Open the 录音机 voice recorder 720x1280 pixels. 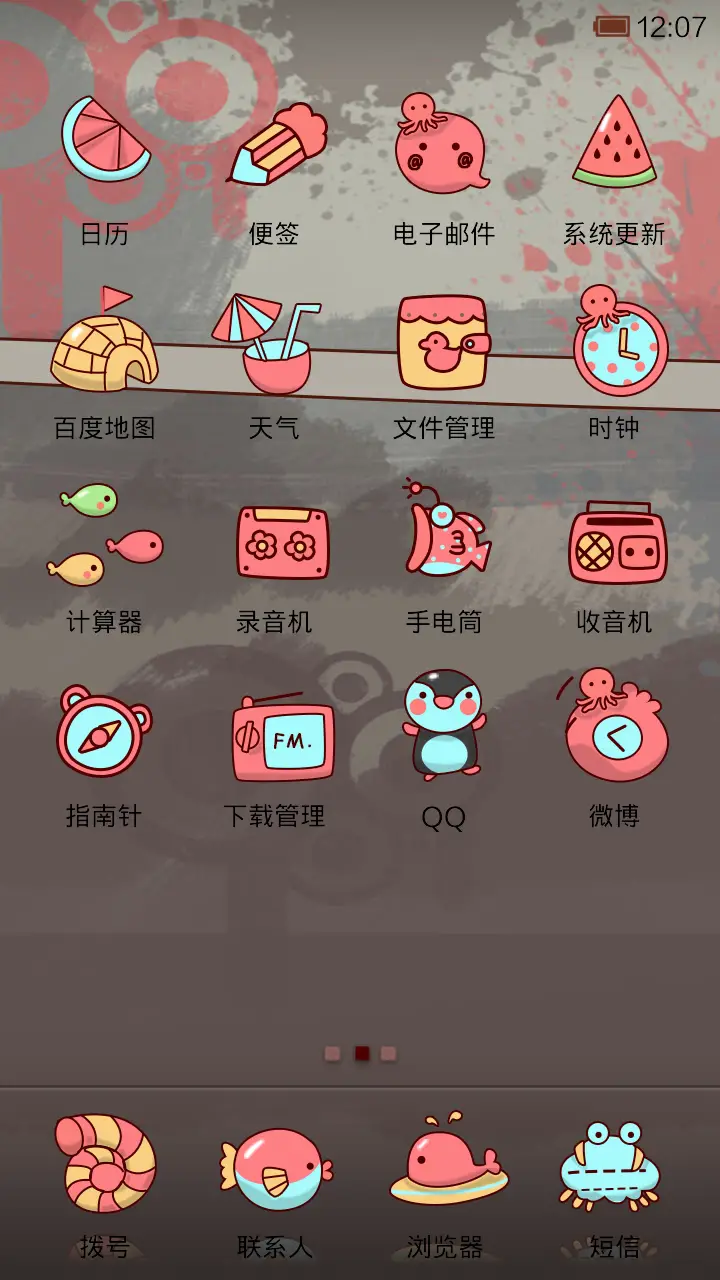coord(275,540)
